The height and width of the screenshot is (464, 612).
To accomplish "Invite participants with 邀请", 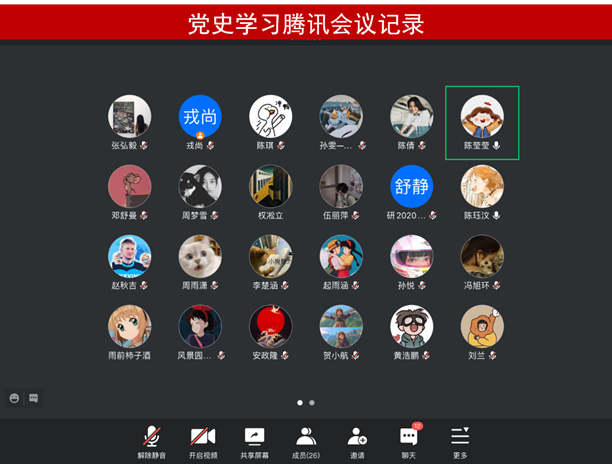I will point(357,441).
